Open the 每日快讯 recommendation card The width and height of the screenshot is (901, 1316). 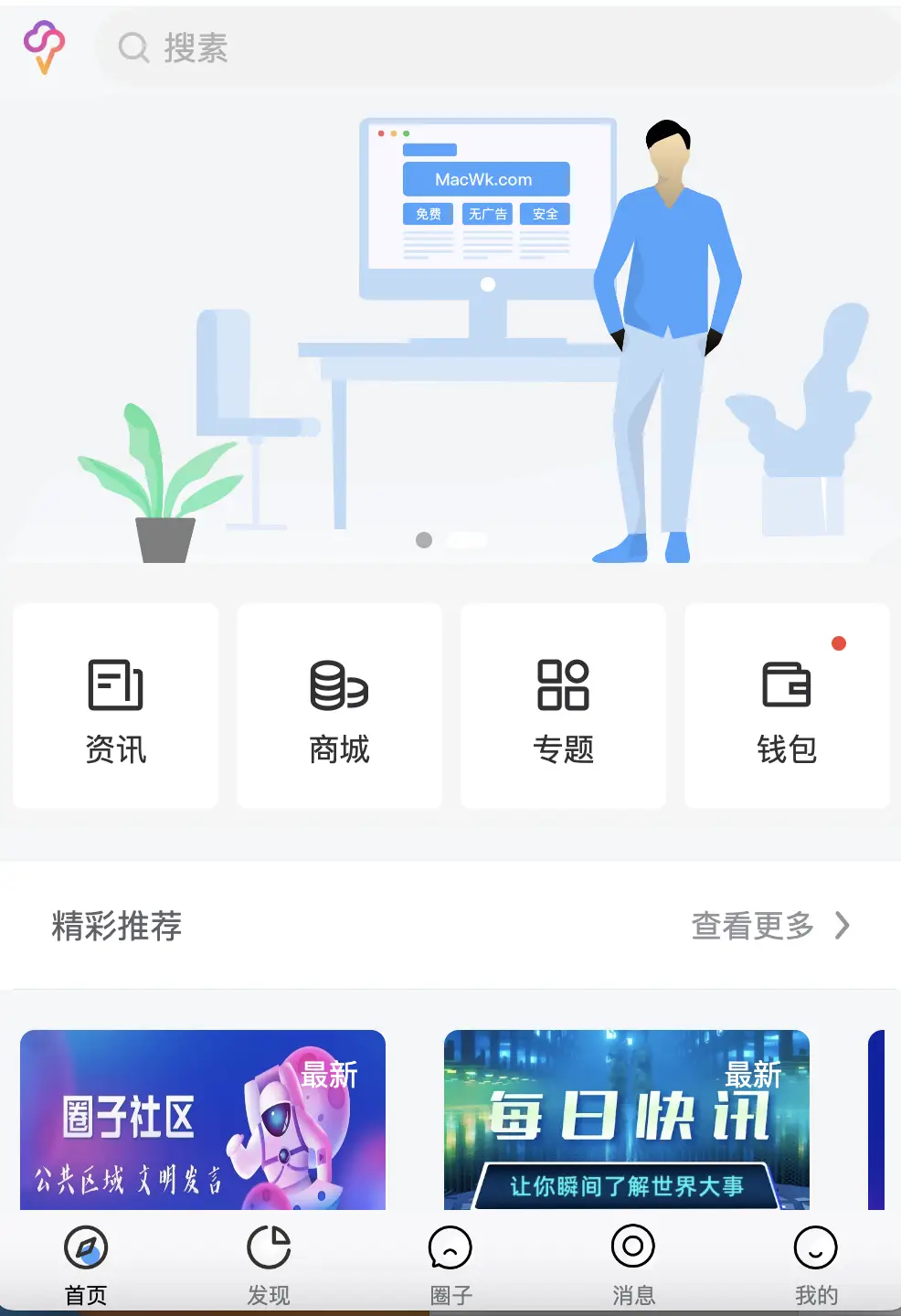(x=627, y=1120)
